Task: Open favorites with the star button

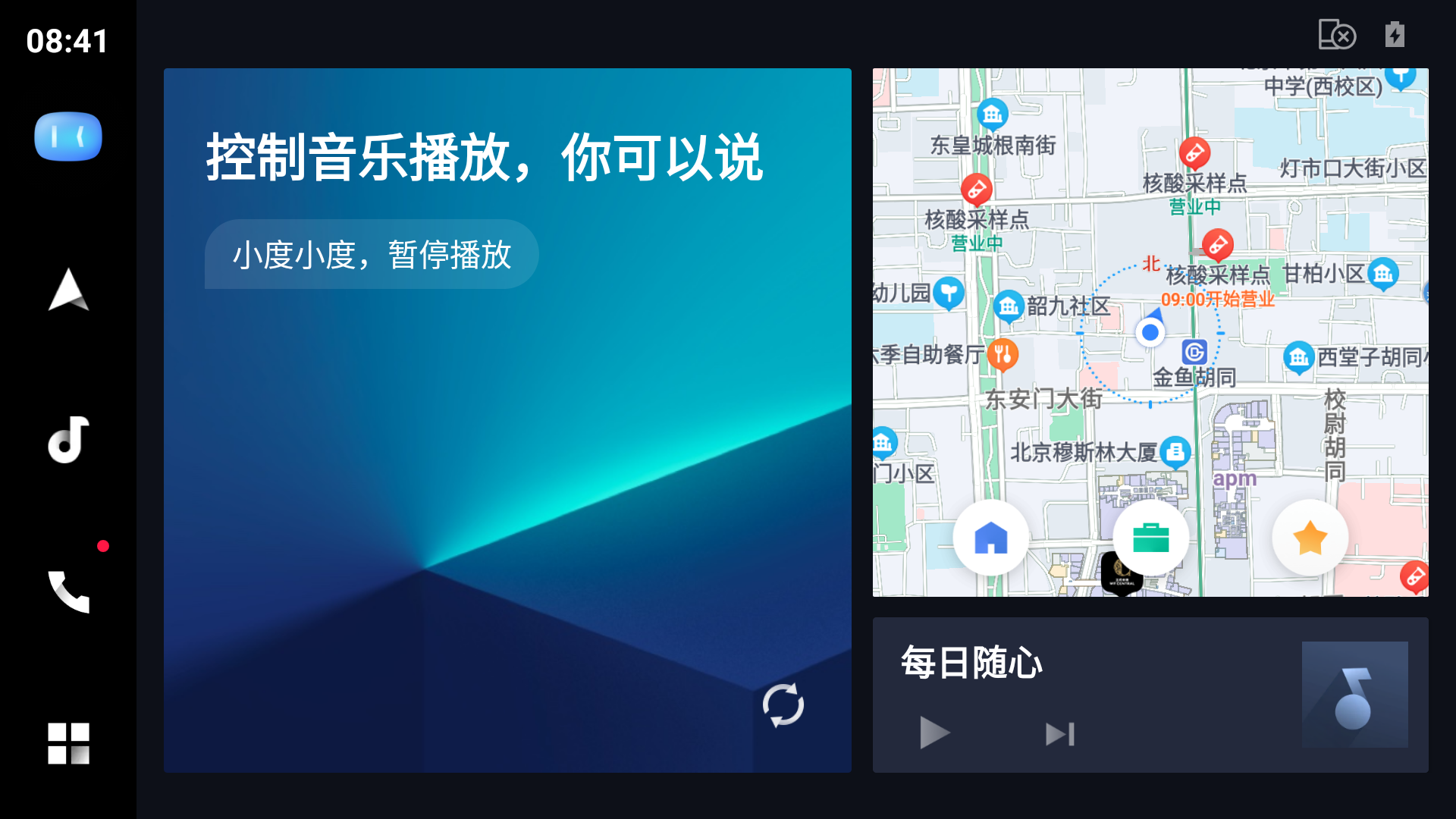Action: coord(1310,538)
